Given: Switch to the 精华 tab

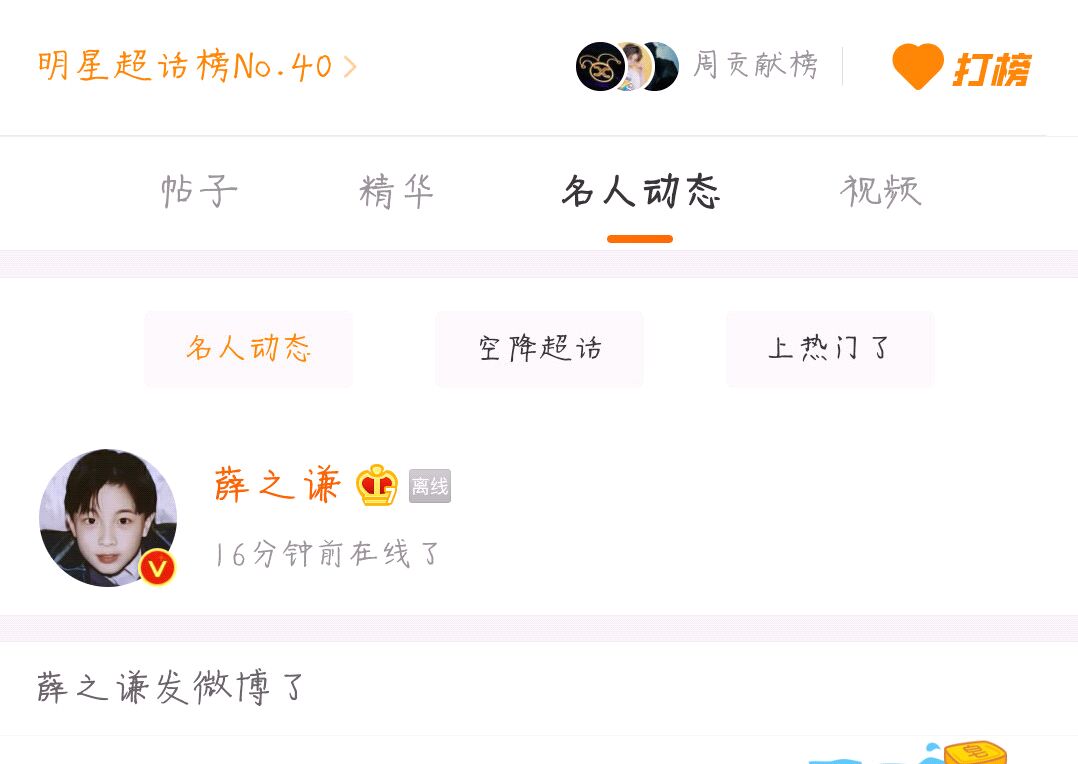Looking at the screenshot, I should pyautogui.click(x=397, y=190).
